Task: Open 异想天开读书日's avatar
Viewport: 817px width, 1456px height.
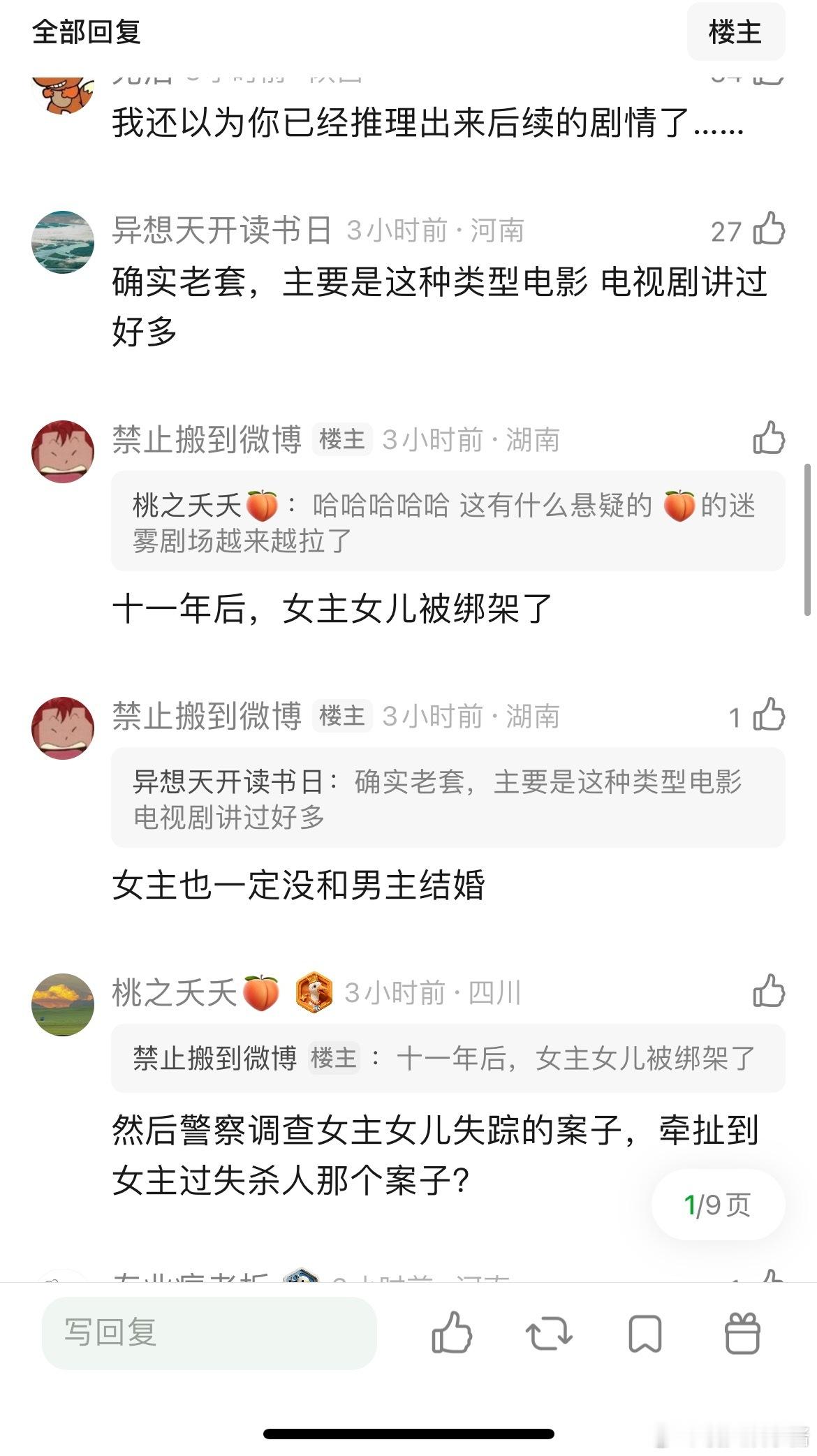Action: tap(63, 240)
